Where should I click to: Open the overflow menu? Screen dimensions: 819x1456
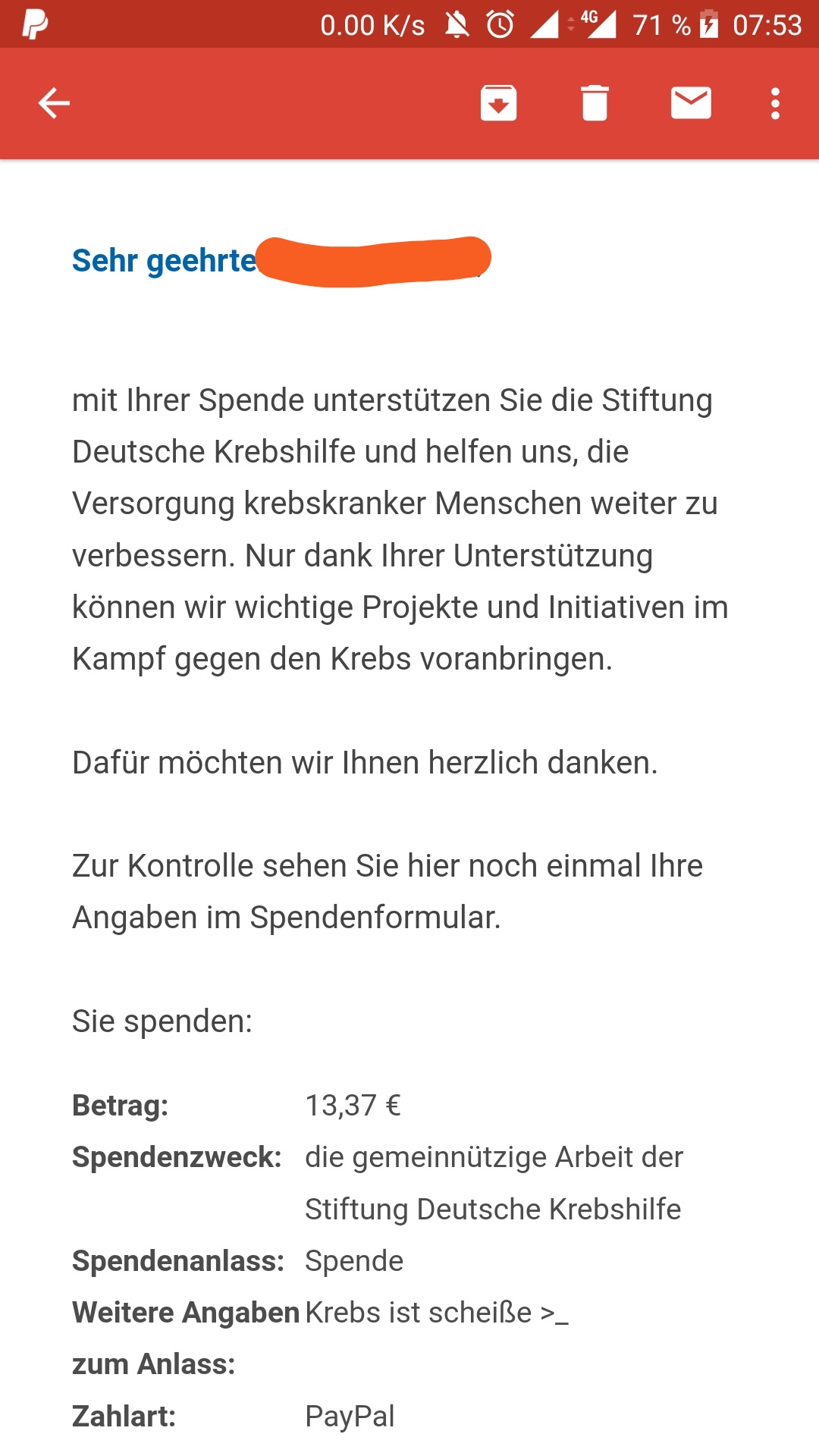coord(775,103)
